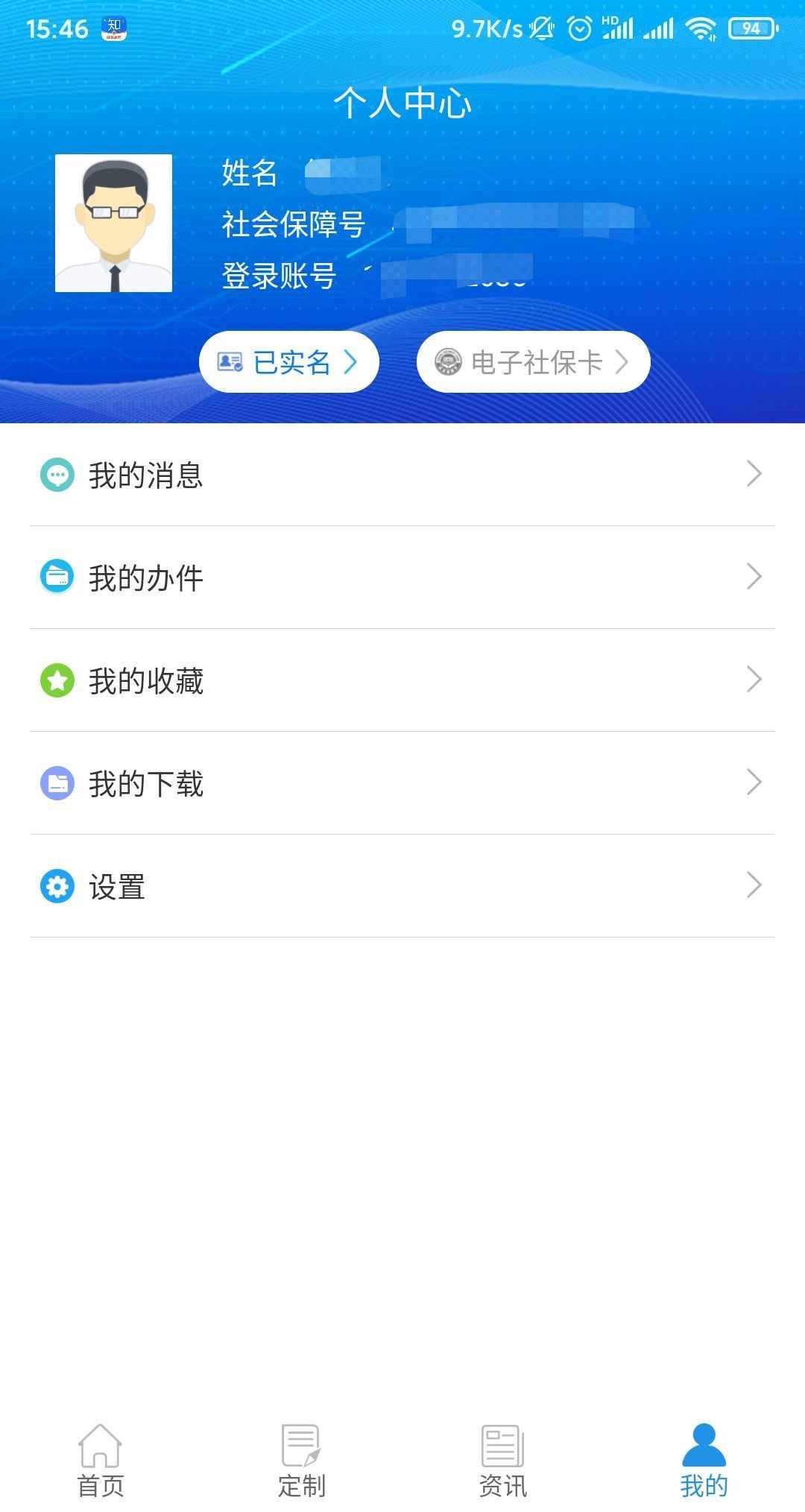Viewport: 805px width, 1512px height.
Task: View 我的收藏 favorites
Action: tap(402, 680)
